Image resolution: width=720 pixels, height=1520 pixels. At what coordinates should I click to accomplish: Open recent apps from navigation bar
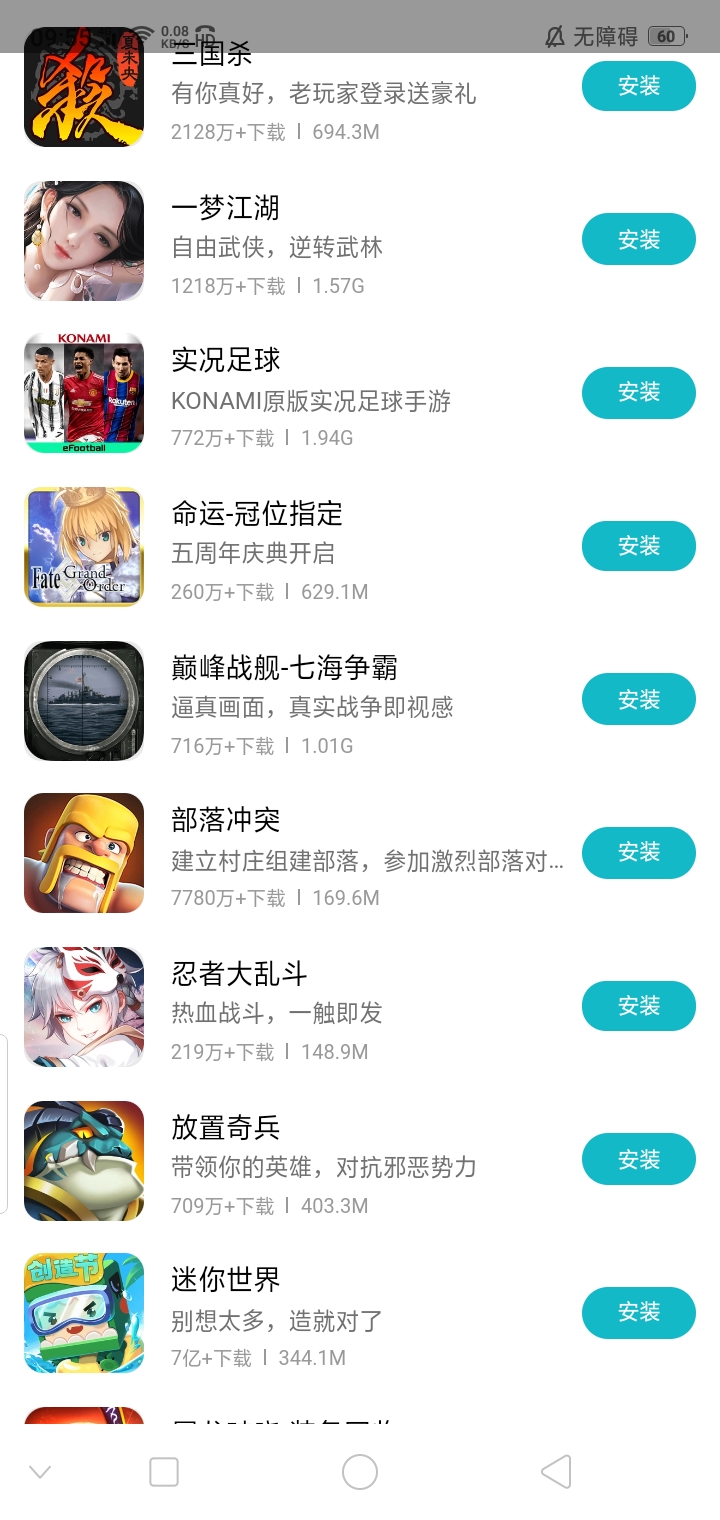164,1472
